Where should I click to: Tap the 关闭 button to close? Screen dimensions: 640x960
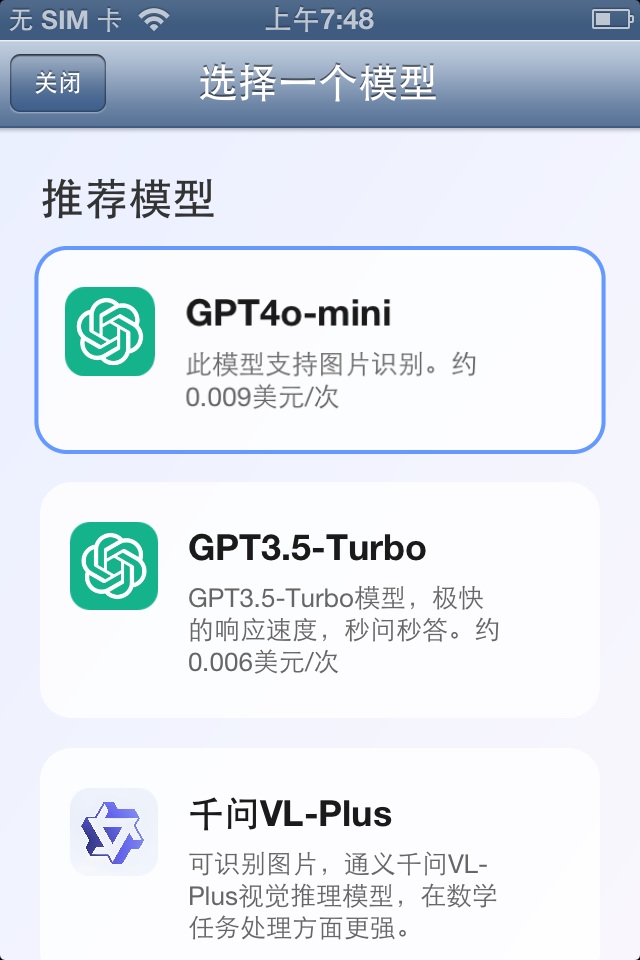tap(58, 83)
